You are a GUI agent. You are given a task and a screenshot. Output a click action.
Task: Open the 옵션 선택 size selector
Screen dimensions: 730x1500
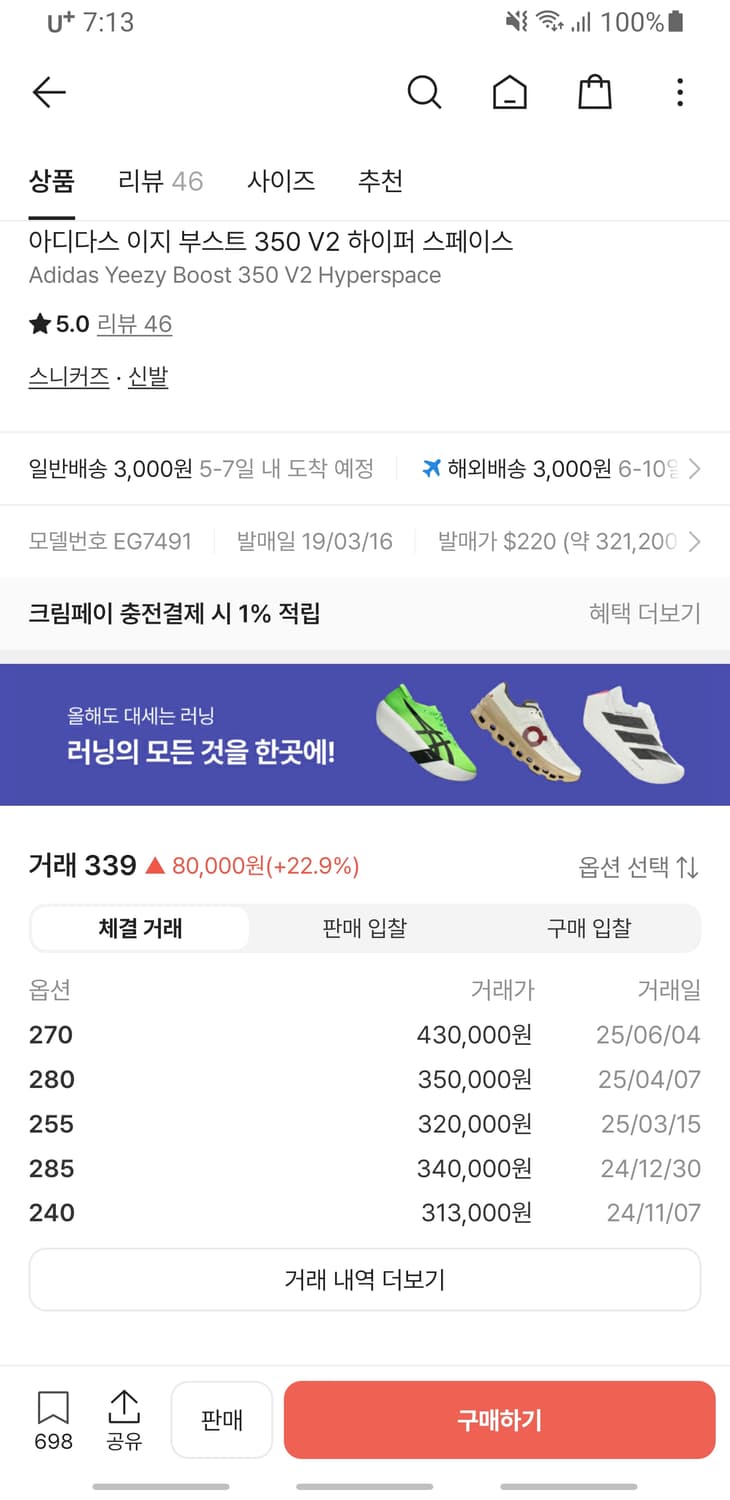pos(640,865)
